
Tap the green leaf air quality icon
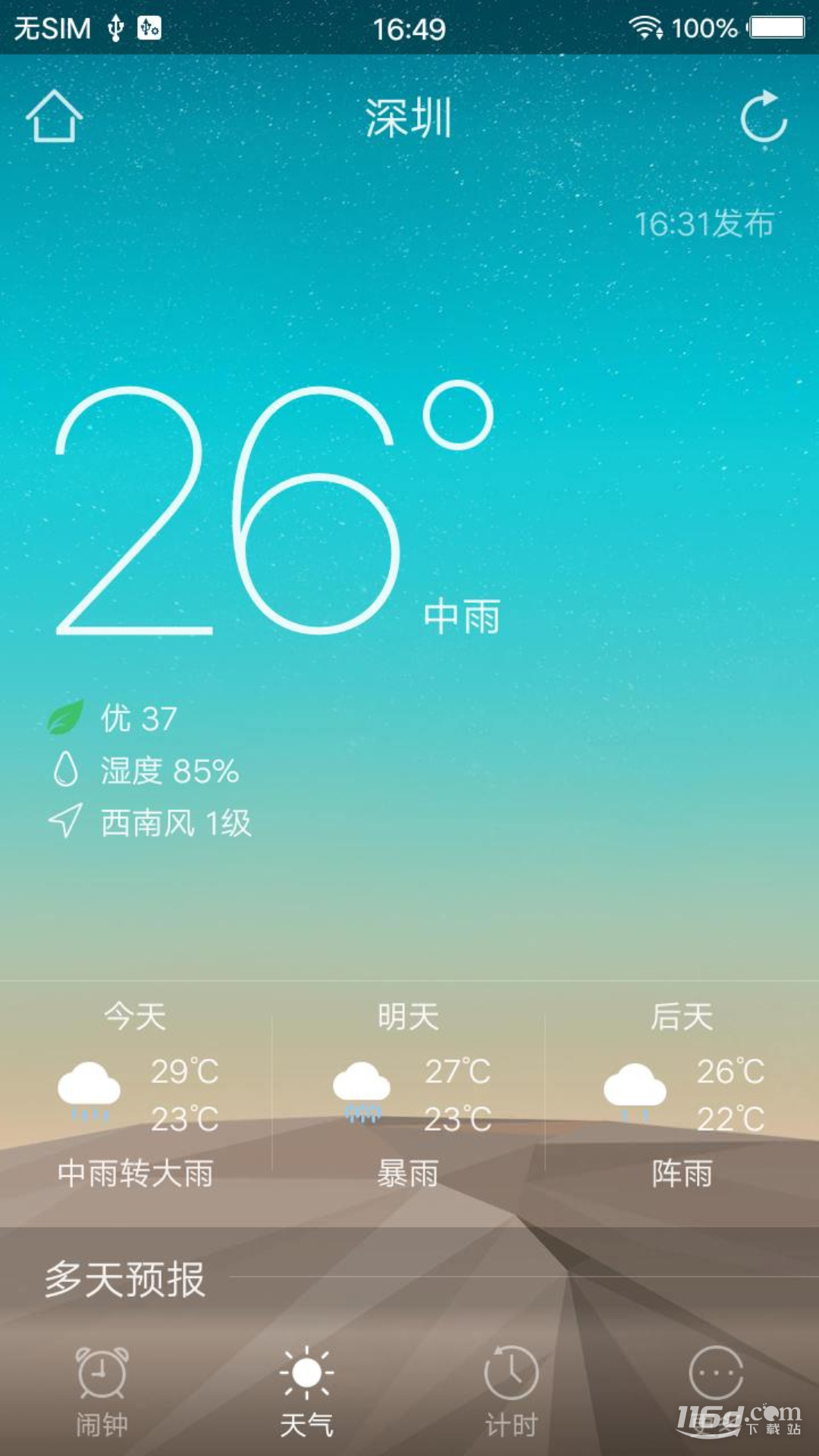coord(65,717)
